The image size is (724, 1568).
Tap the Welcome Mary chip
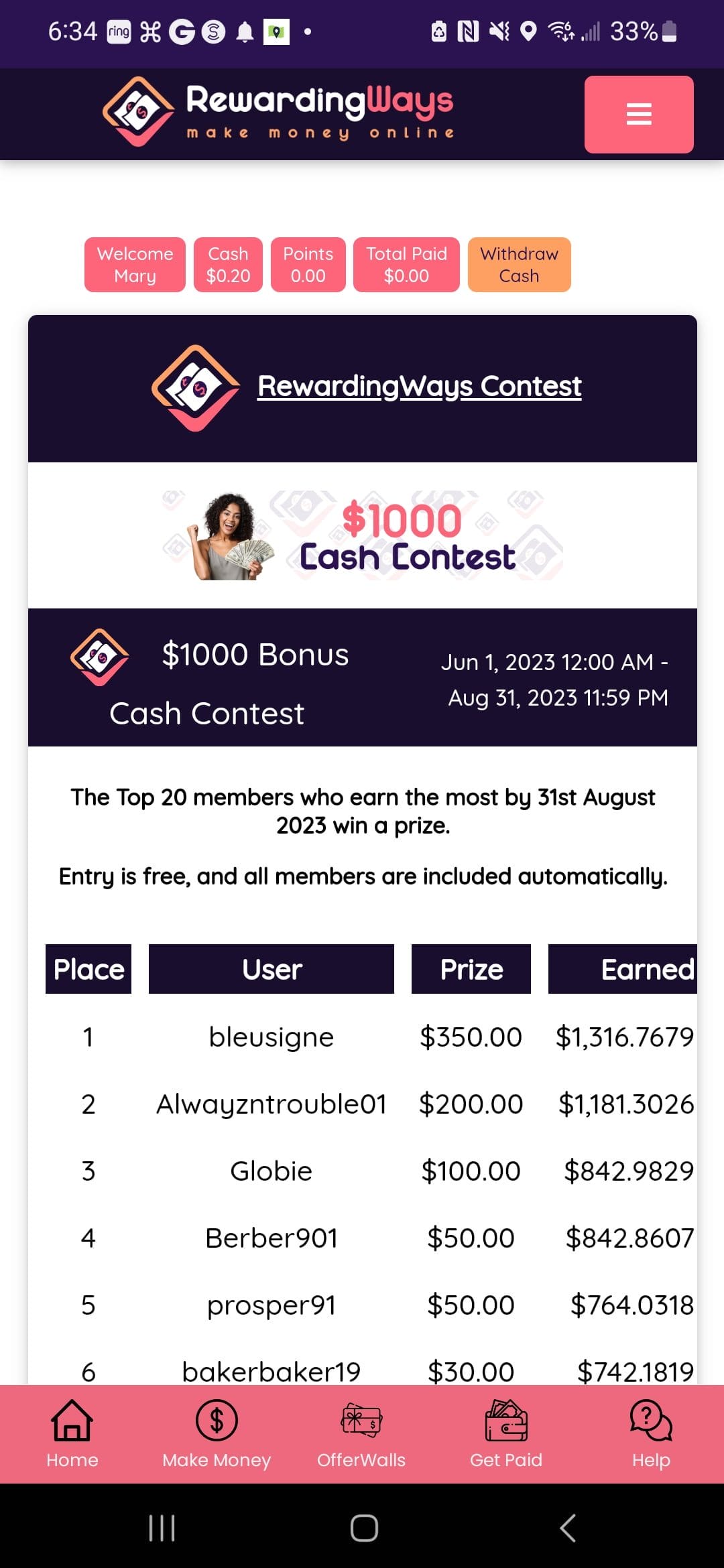point(135,265)
